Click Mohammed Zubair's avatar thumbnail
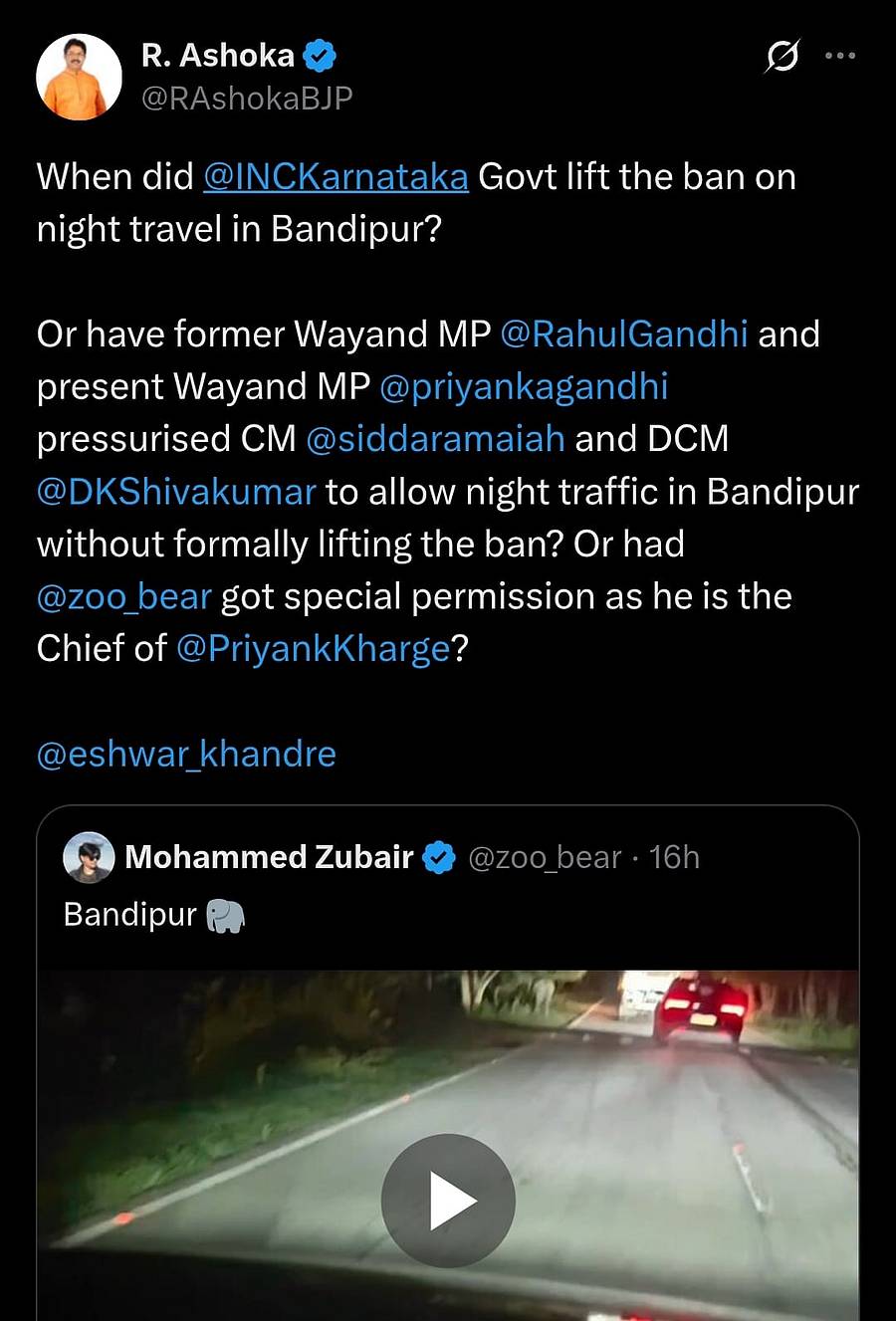 (89, 856)
